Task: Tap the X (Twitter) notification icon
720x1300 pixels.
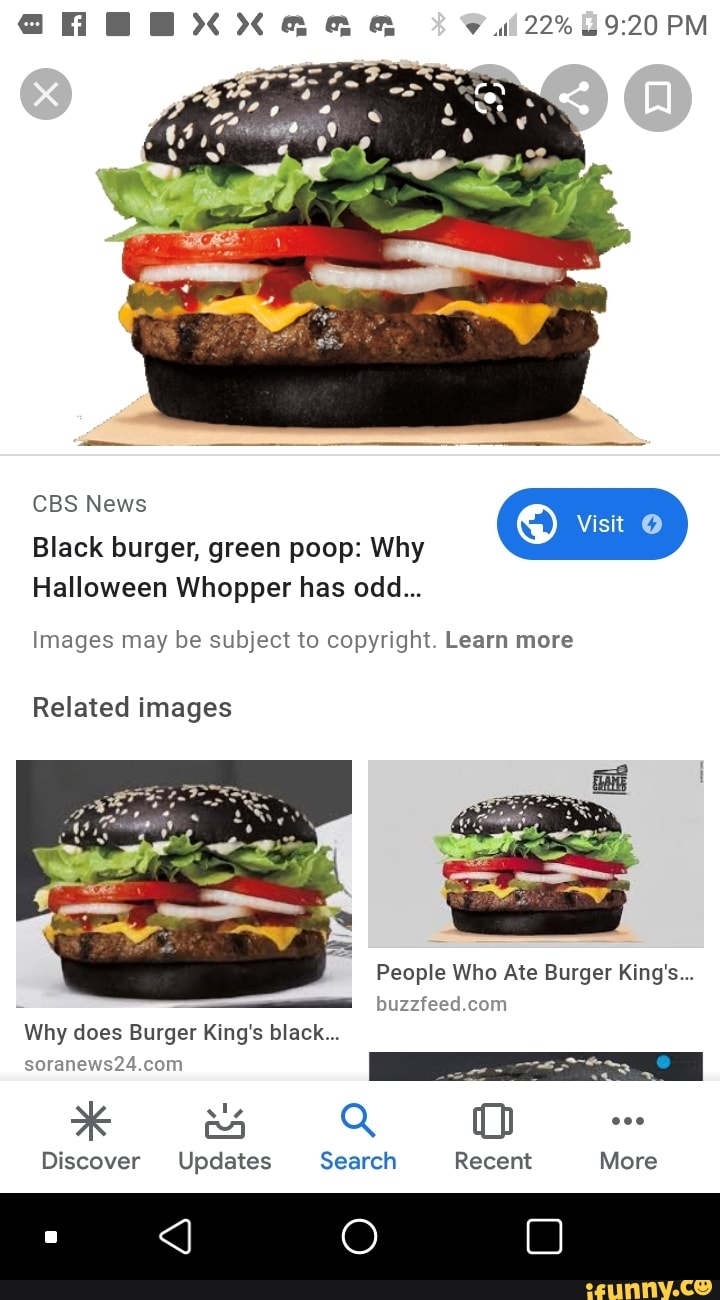Action: point(205,22)
